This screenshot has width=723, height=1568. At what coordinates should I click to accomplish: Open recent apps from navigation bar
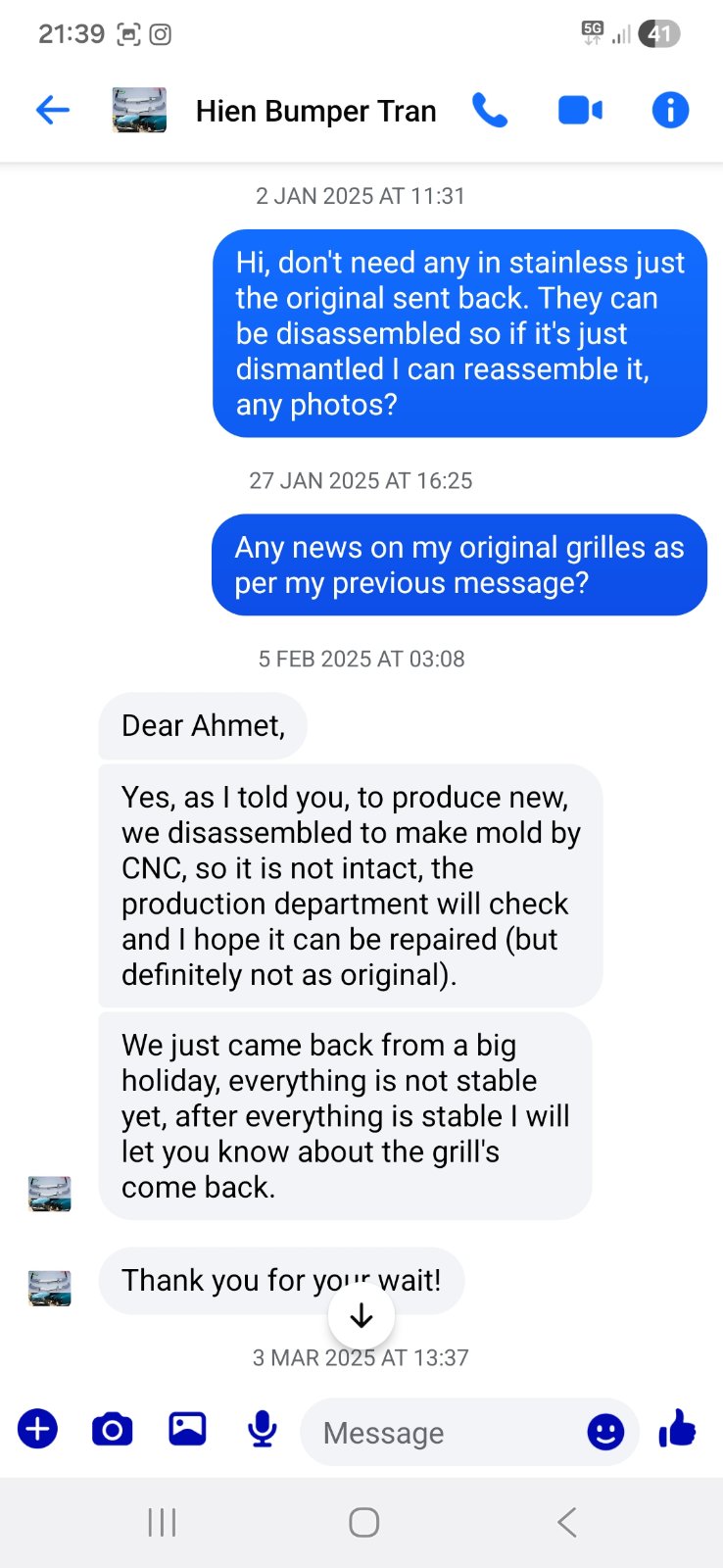pos(162,1522)
